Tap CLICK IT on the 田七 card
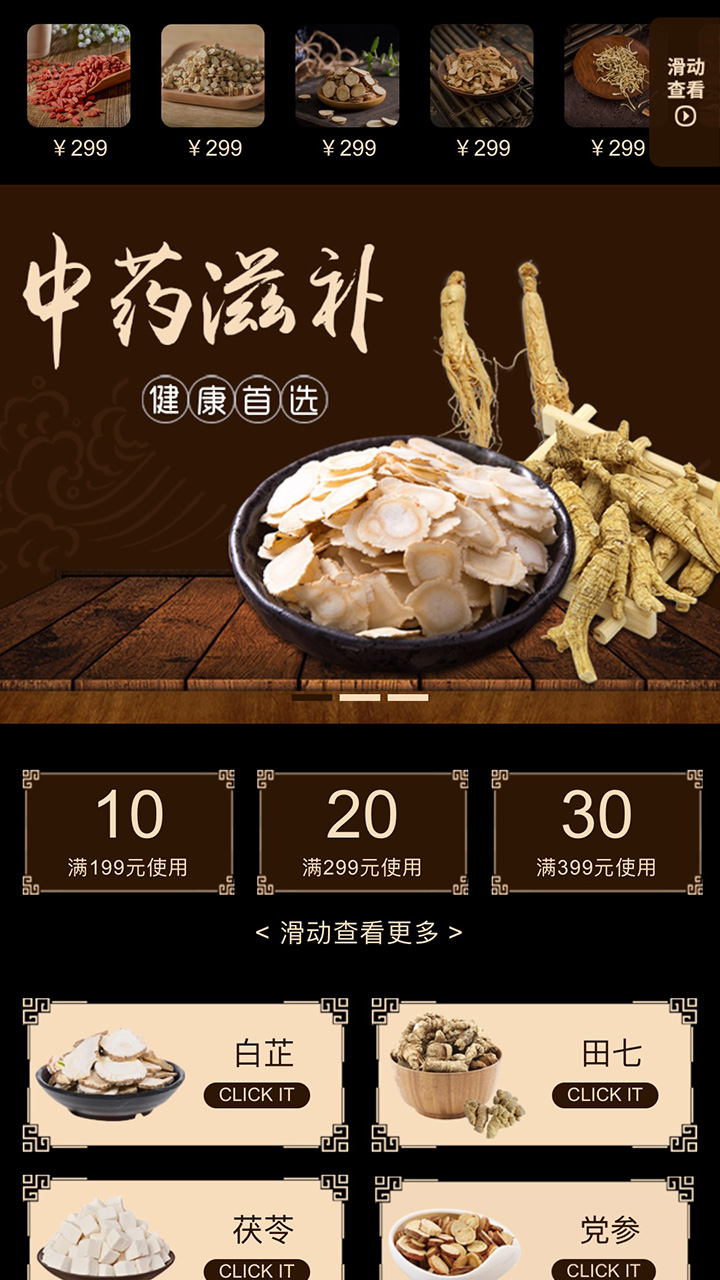 click(604, 1095)
